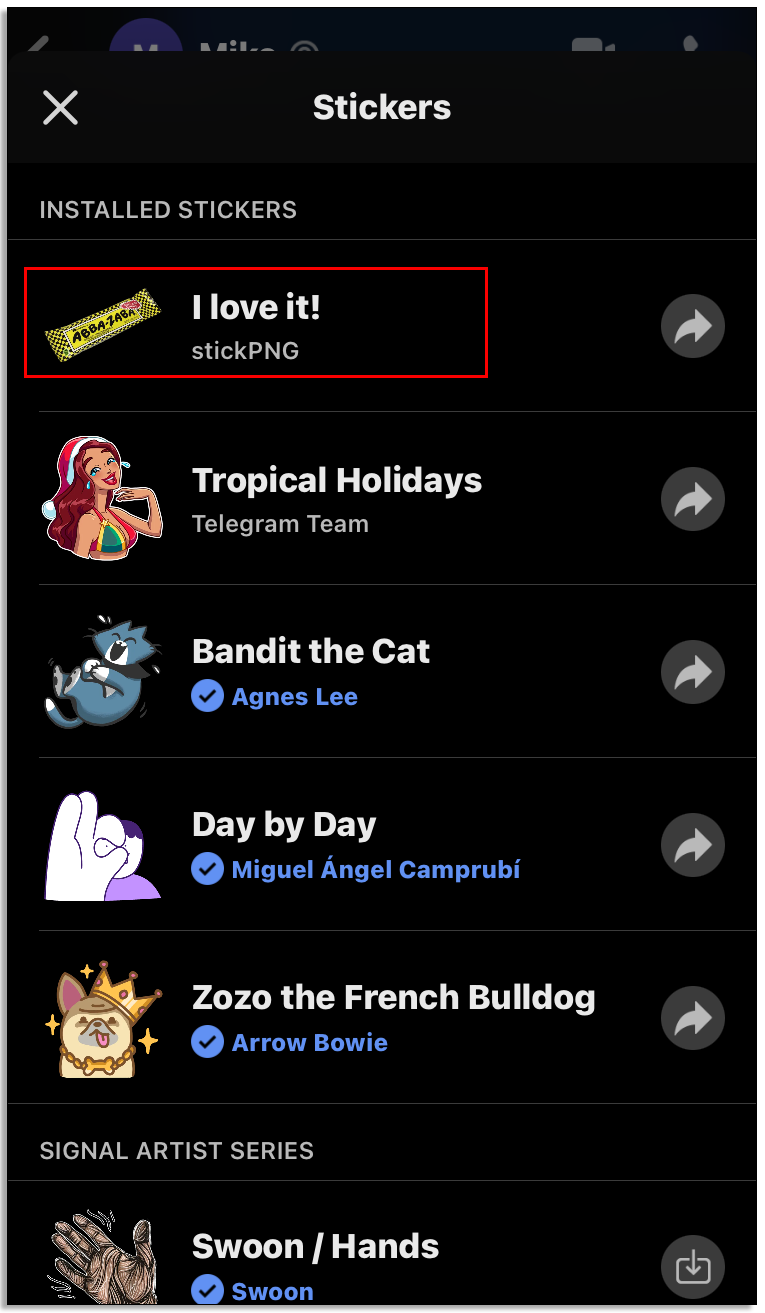The height and width of the screenshot is (1313, 765).
Task: Close the Stickers panel
Action: (61, 108)
